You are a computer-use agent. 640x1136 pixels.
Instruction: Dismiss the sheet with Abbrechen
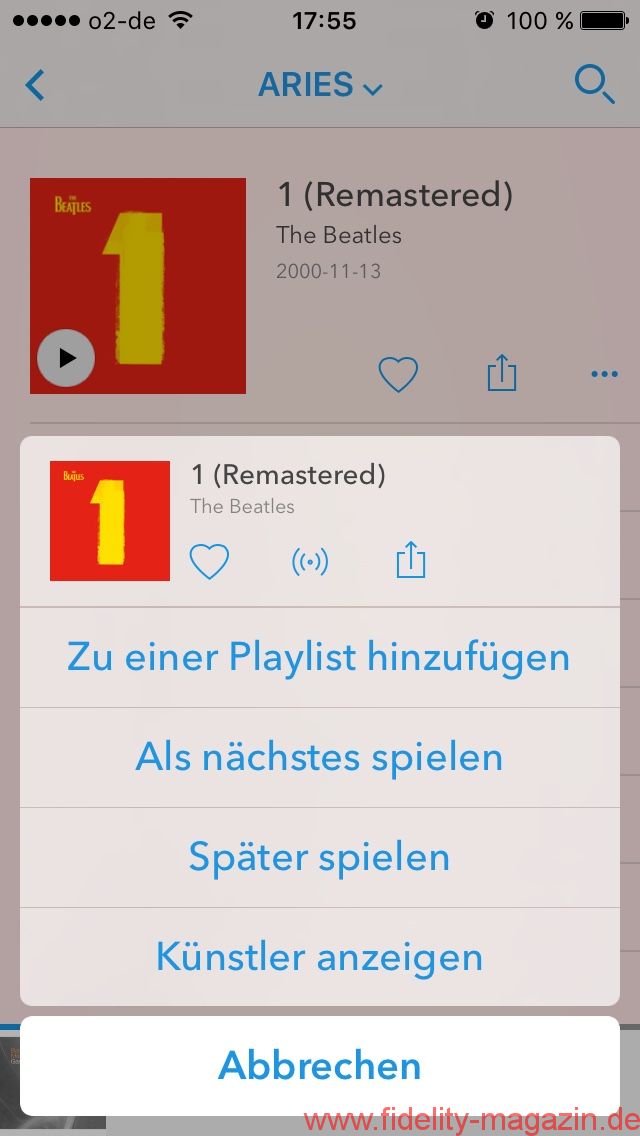pyautogui.click(x=319, y=1065)
